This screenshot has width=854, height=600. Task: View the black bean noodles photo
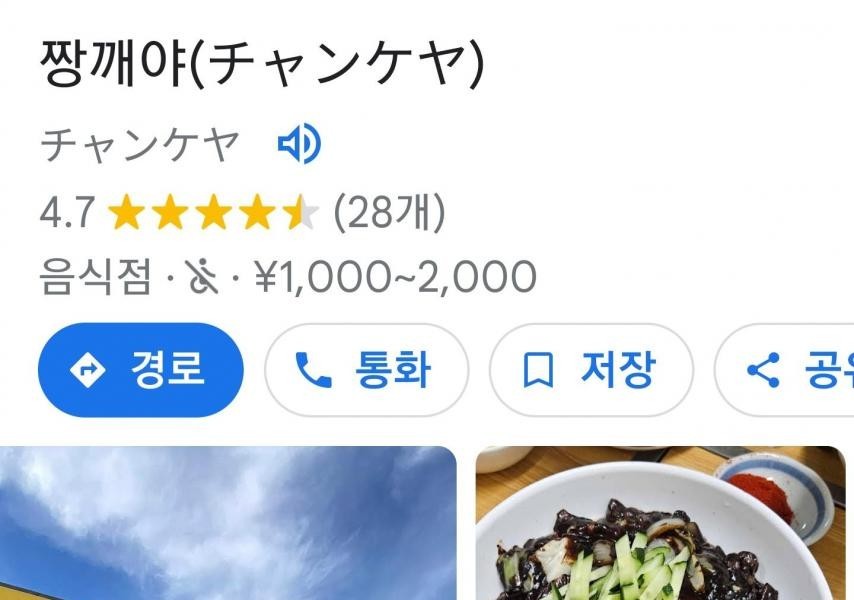[660, 523]
